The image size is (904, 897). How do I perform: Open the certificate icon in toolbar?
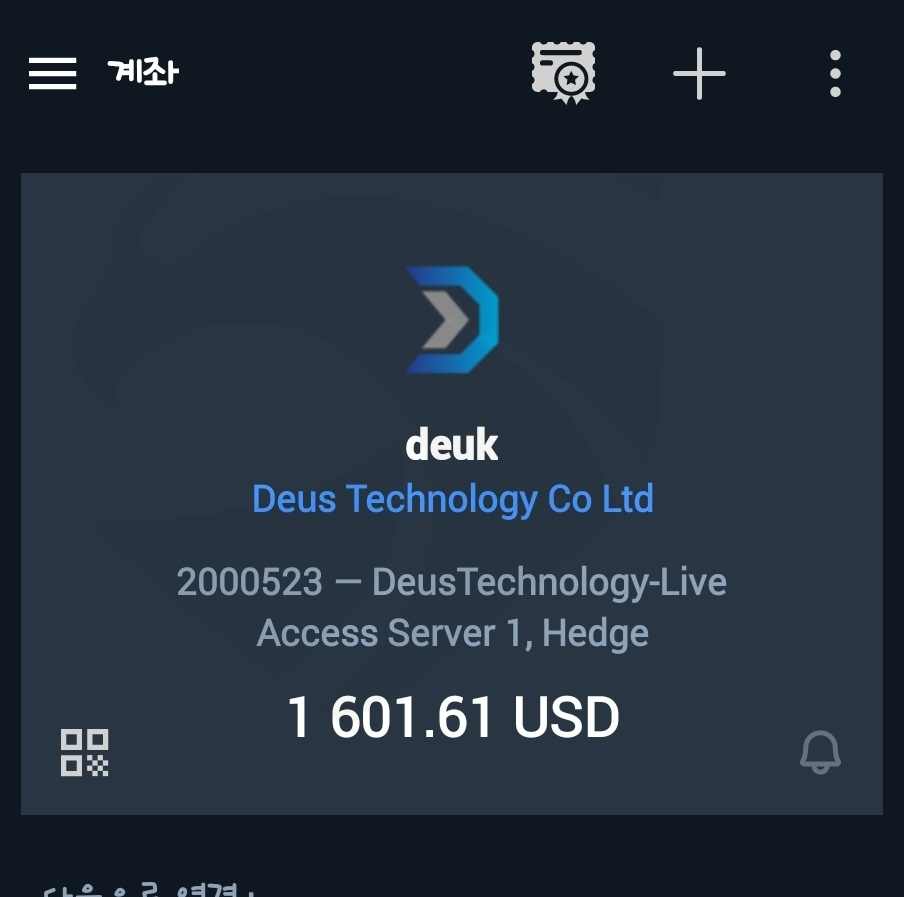coord(563,72)
